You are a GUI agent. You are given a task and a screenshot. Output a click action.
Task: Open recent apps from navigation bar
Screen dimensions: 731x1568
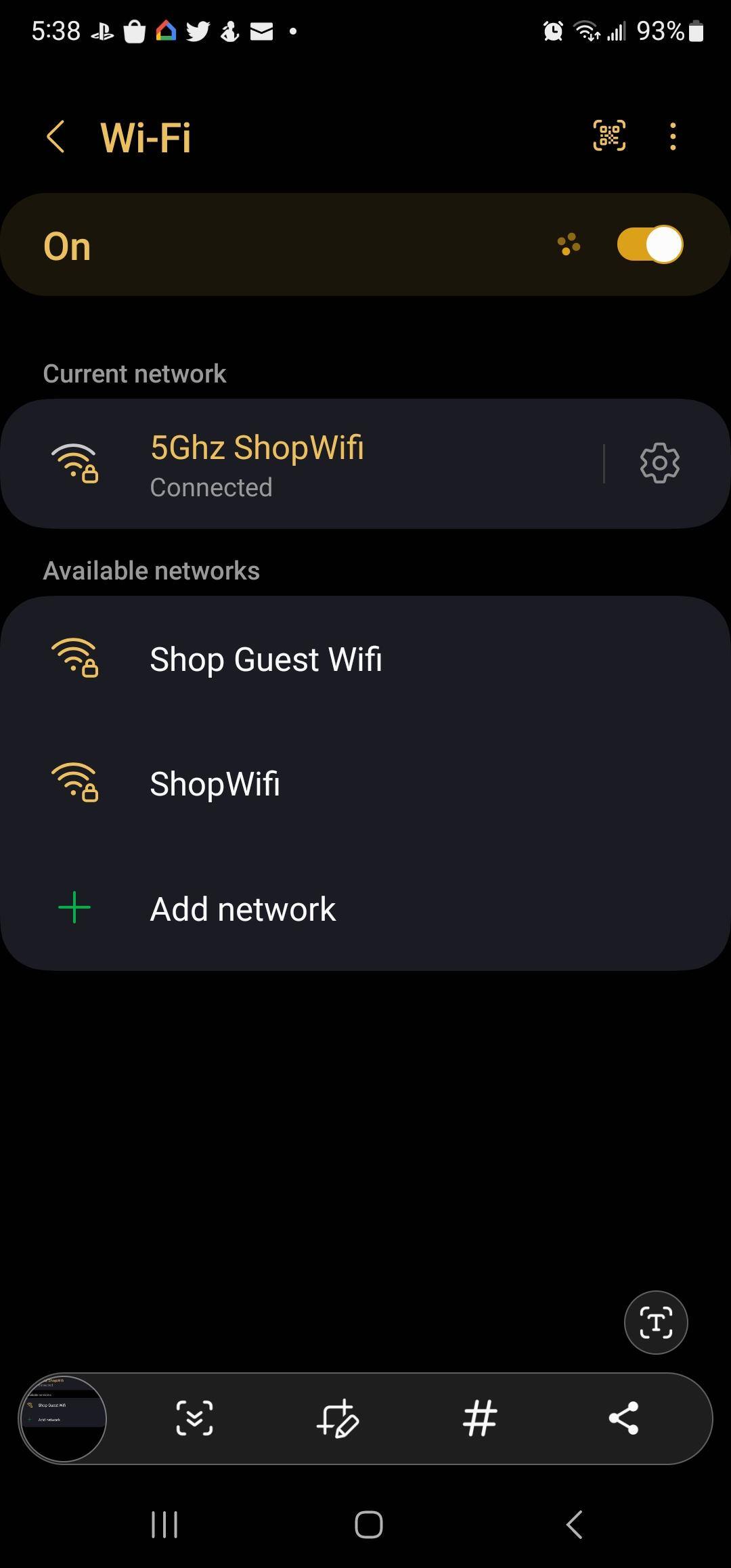[164, 1525]
